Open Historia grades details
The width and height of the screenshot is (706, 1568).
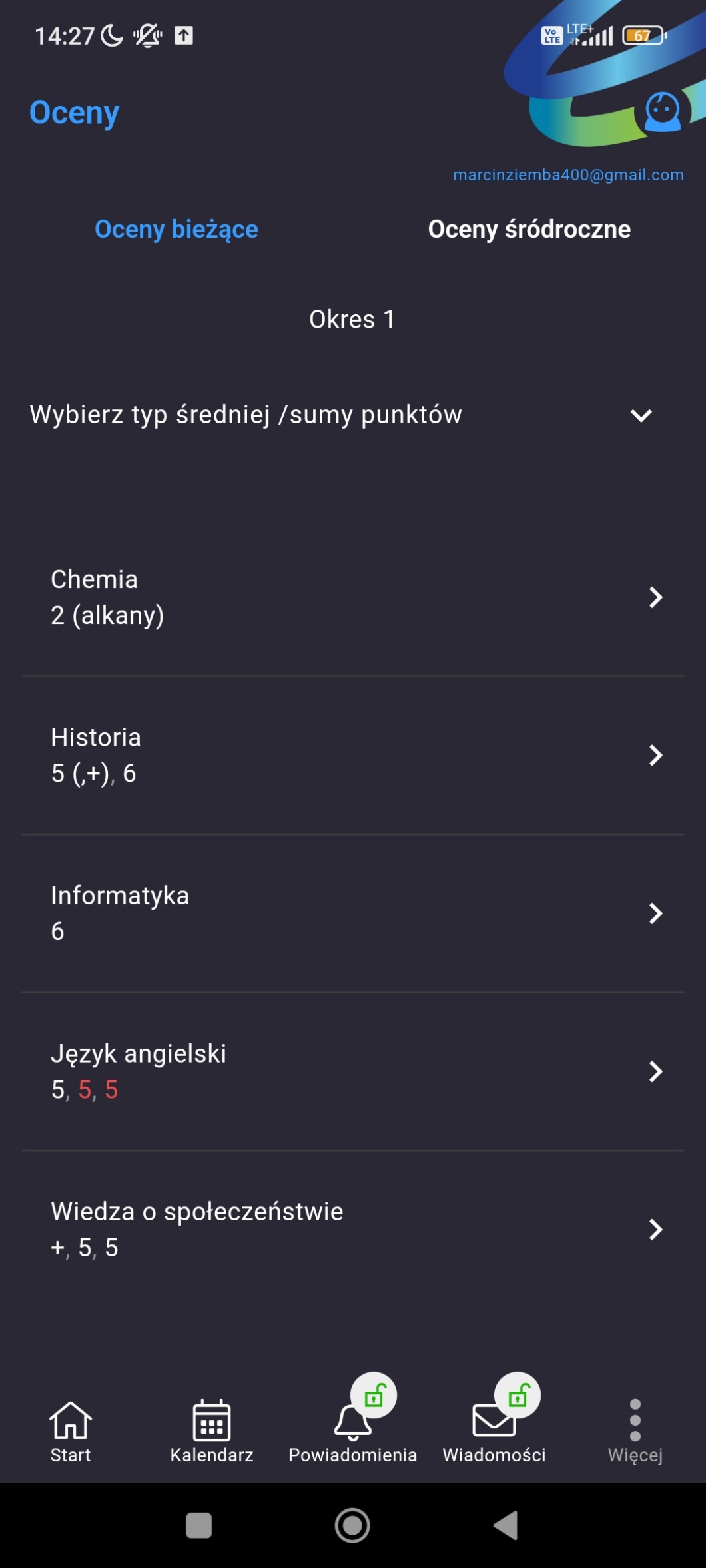tap(352, 756)
